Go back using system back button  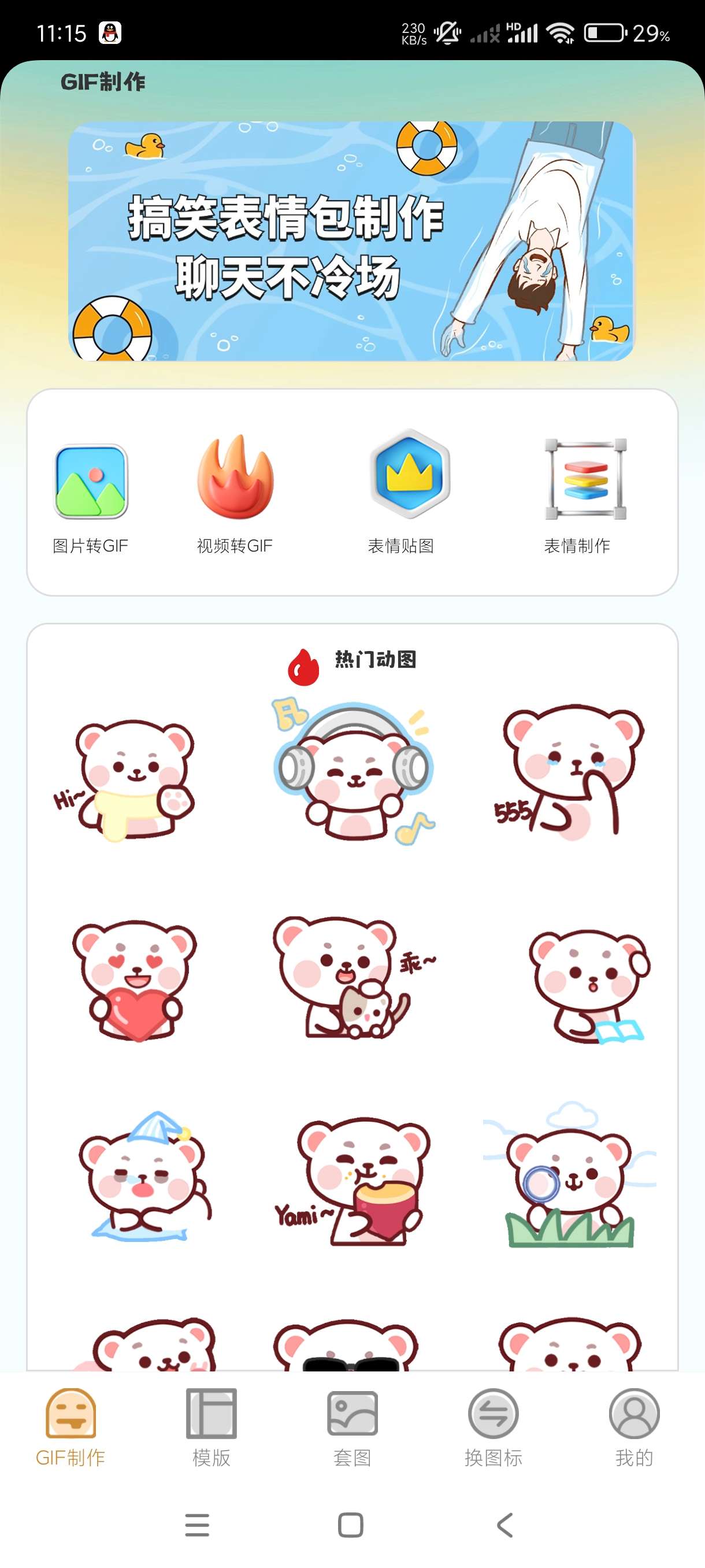(505, 1525)
